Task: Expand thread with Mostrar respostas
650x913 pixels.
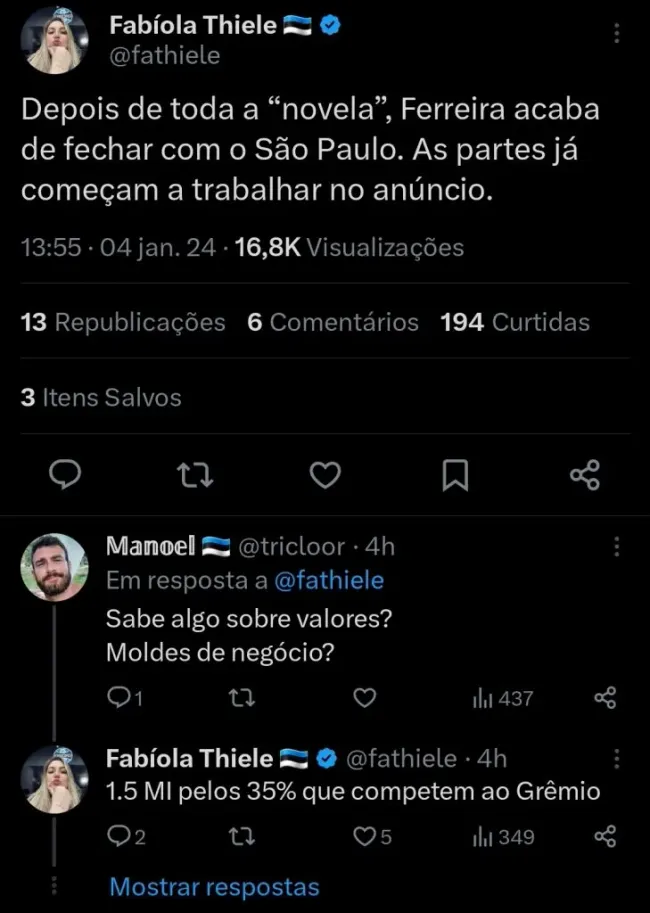Action: click(x=214, y=887)
